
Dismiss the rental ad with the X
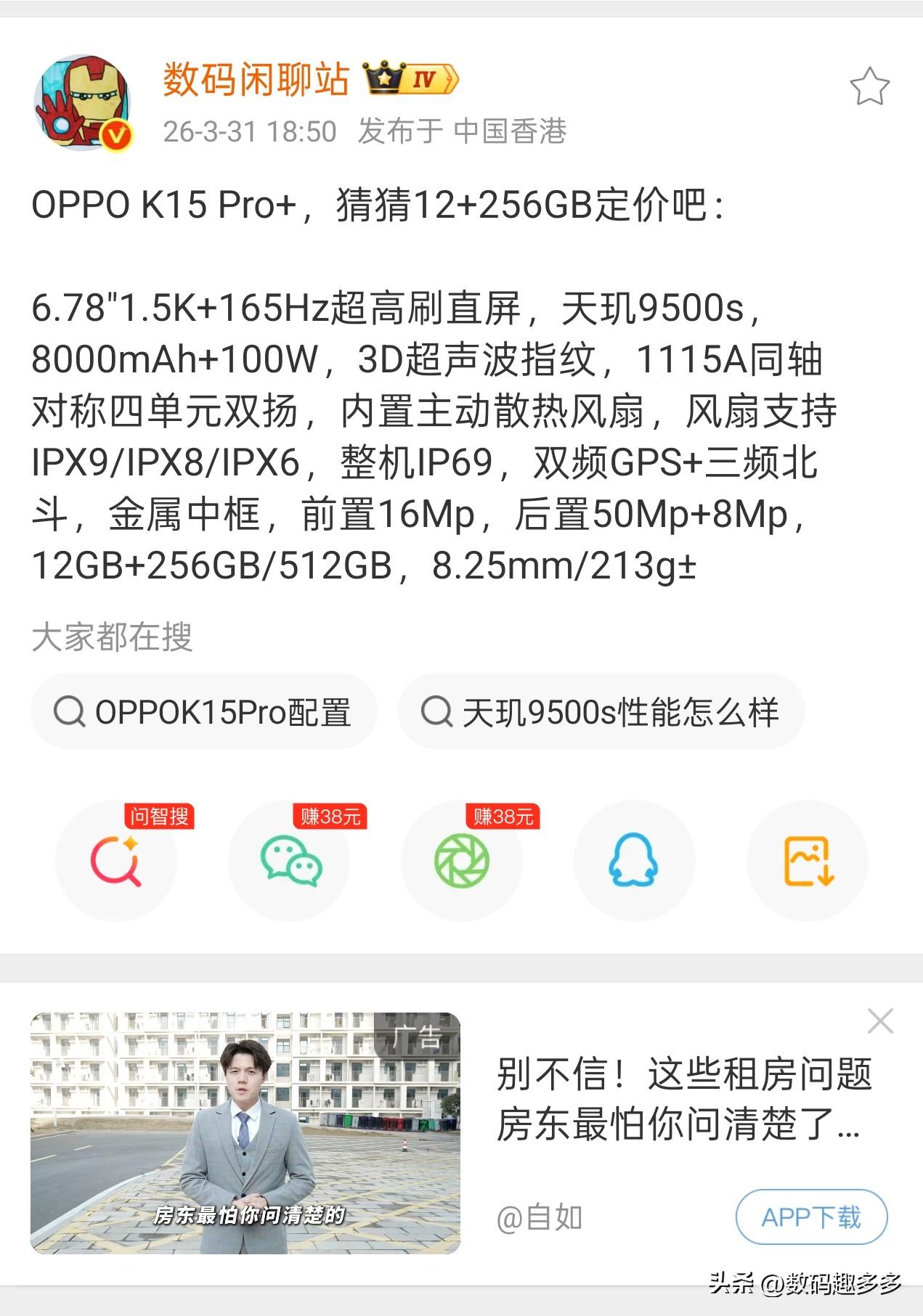882,1021
